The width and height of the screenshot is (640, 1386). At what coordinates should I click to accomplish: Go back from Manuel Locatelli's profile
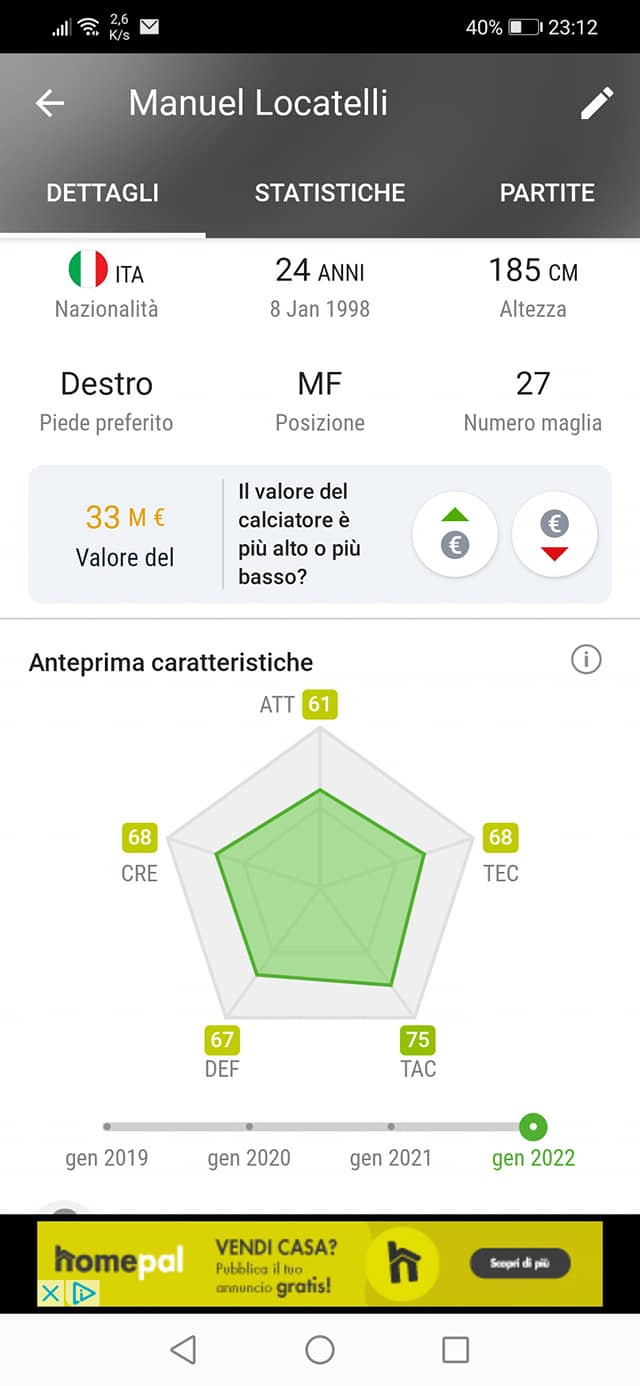pos(50,103)
